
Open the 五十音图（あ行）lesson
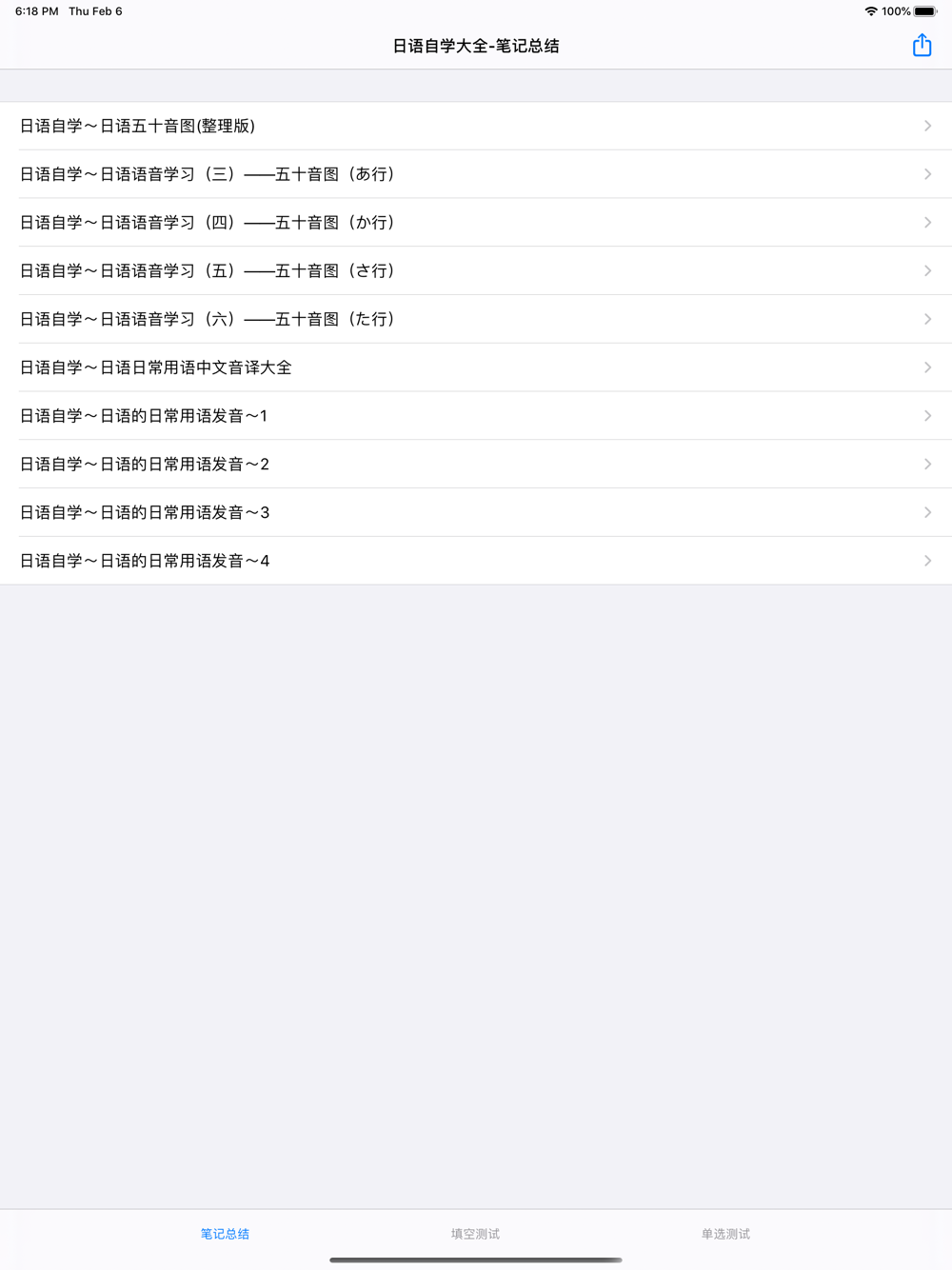click(476, 174)
